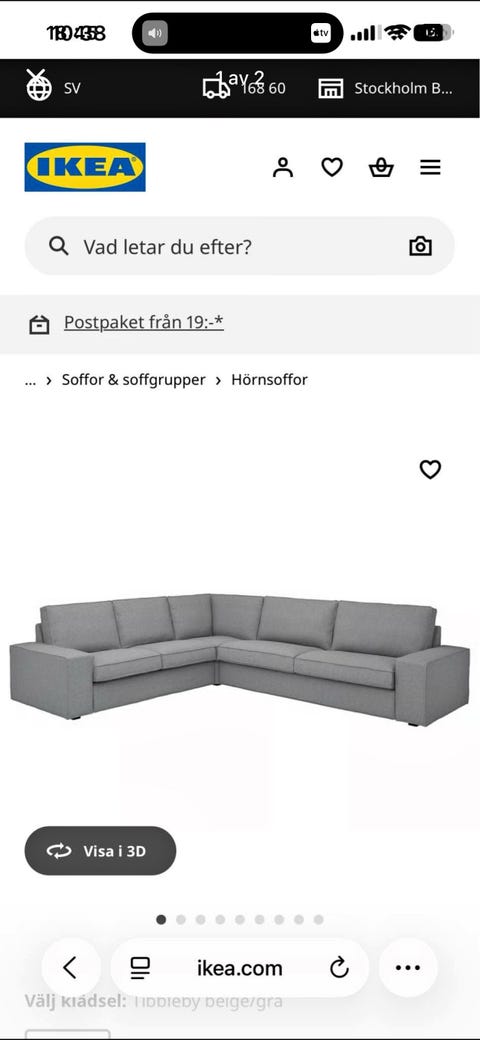The height and width of the screenshot is (1040, 480).
Task: Select the Stockholm store option
Action: click(385, 88)
